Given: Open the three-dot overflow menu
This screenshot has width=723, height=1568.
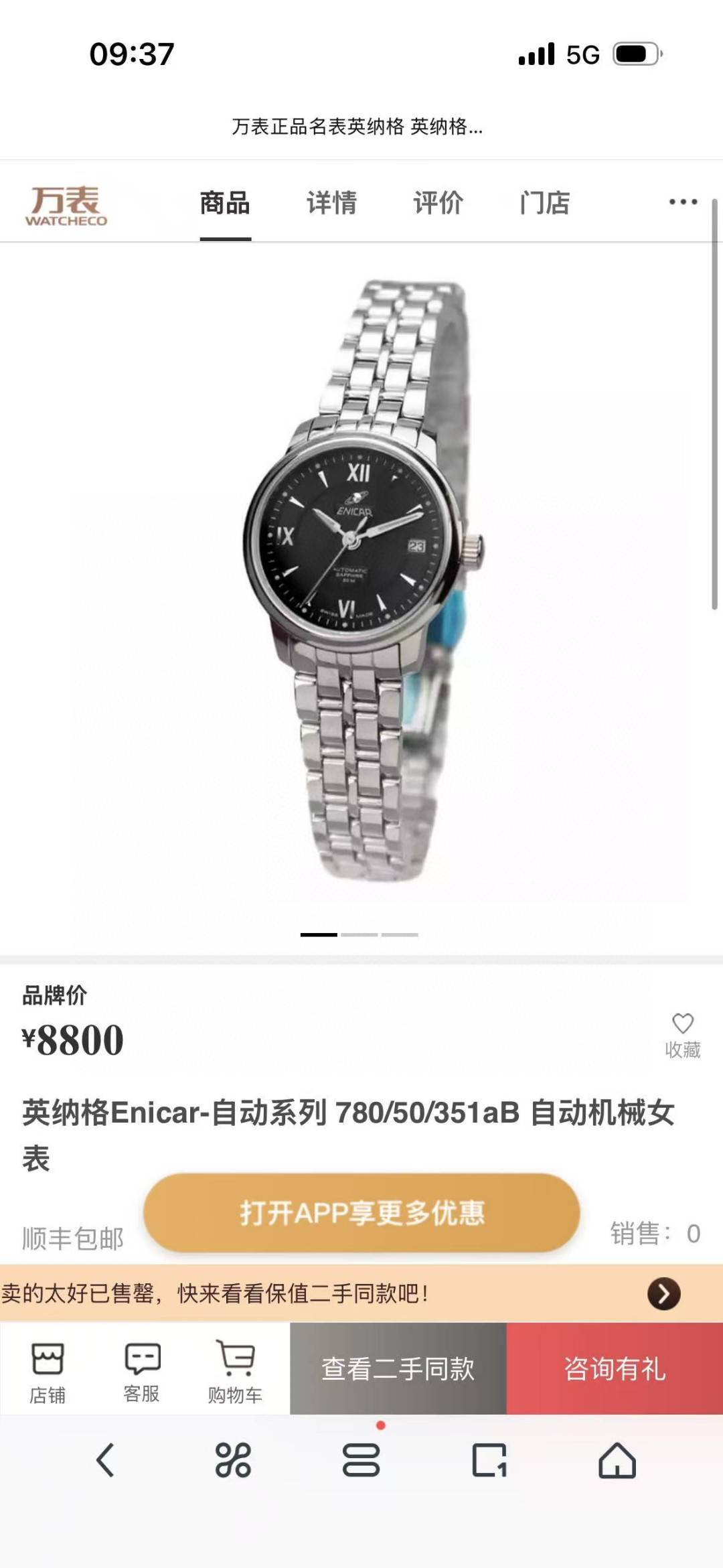Looking at the screenshot, I should click(683, 202).
